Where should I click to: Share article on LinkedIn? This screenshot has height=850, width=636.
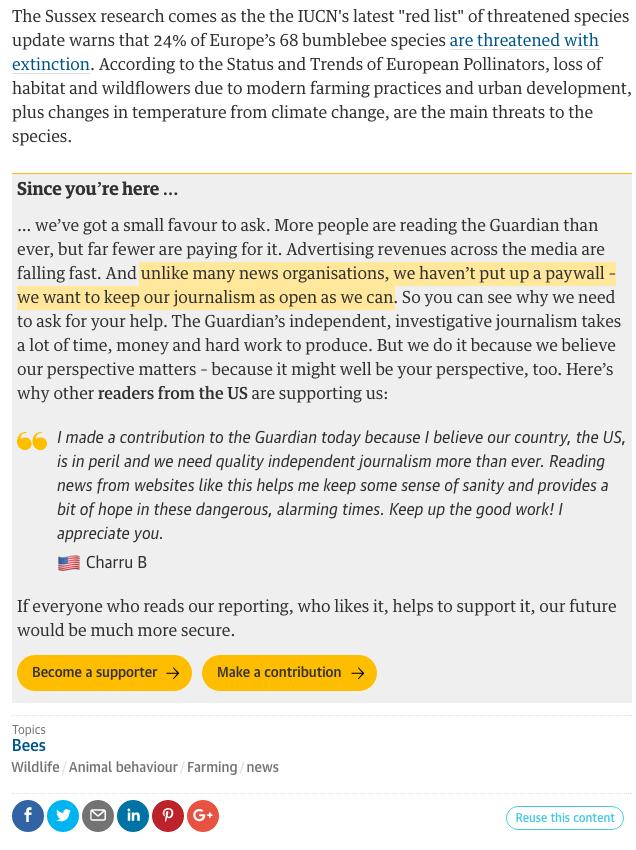pyautogui.click(x=133, y=816)
